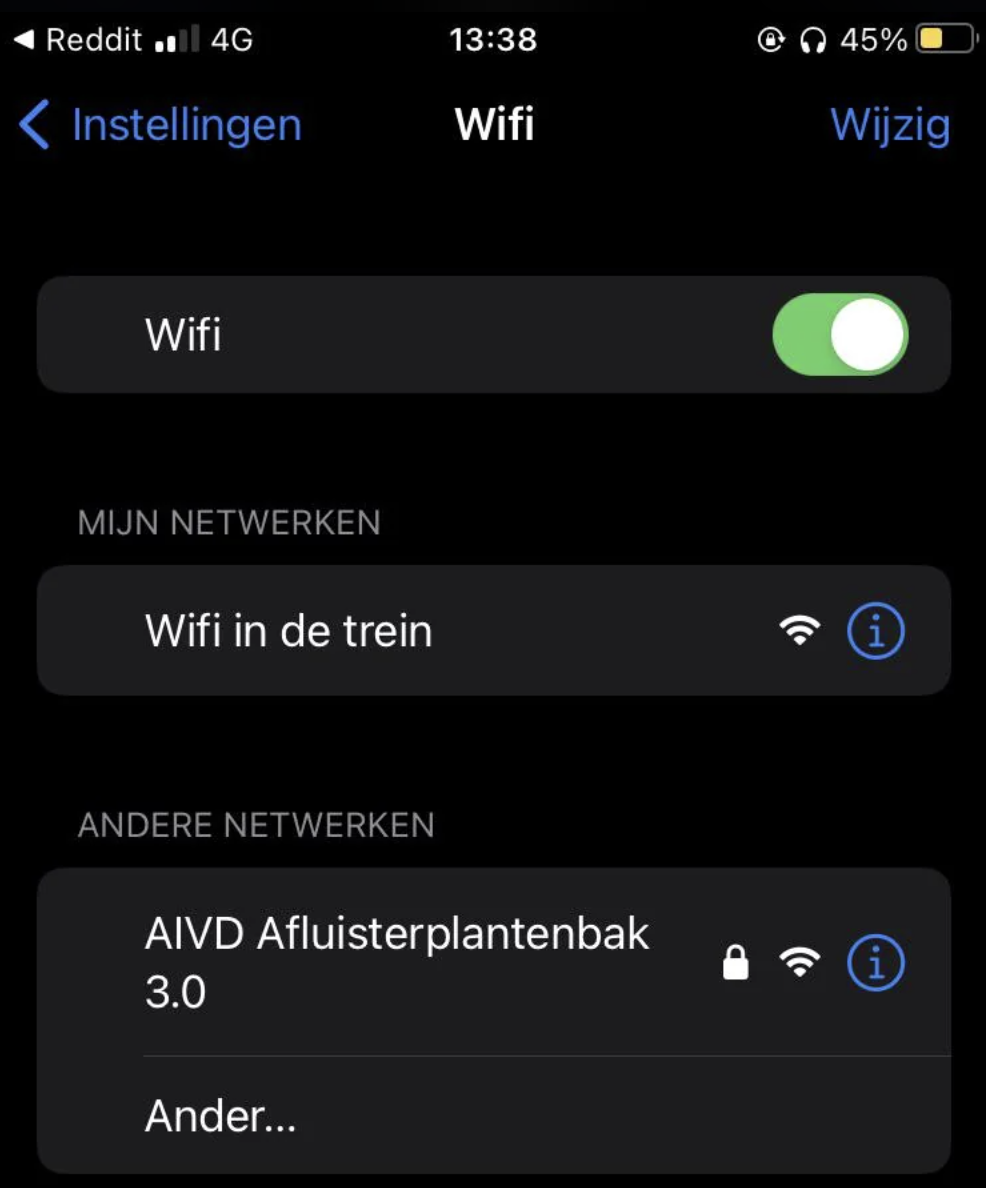Turn off the Wifi switch
Screen dimensions: 986x1188
point(840,334)
